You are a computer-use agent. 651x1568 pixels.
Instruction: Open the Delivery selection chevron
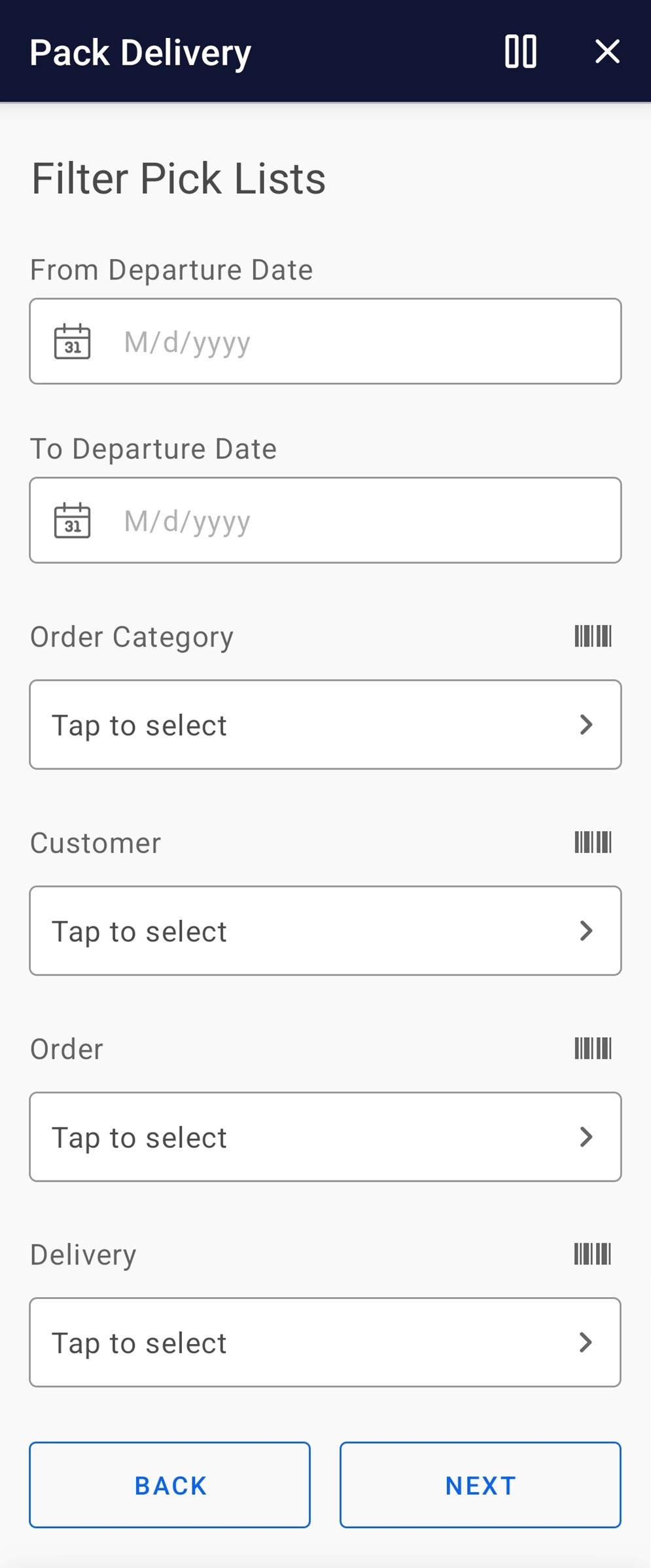(x=587, y=1342)
